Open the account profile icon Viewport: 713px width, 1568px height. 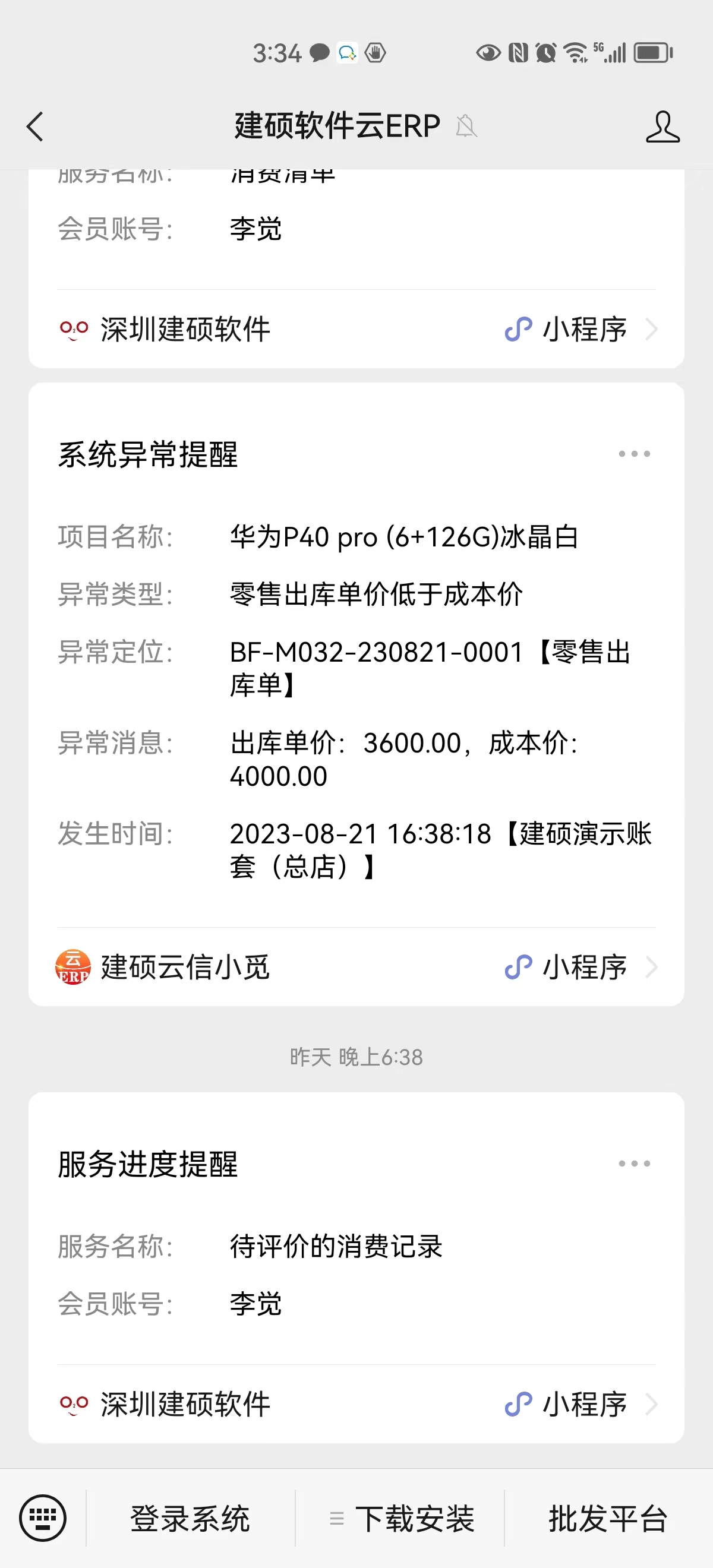tap(662, 127)
